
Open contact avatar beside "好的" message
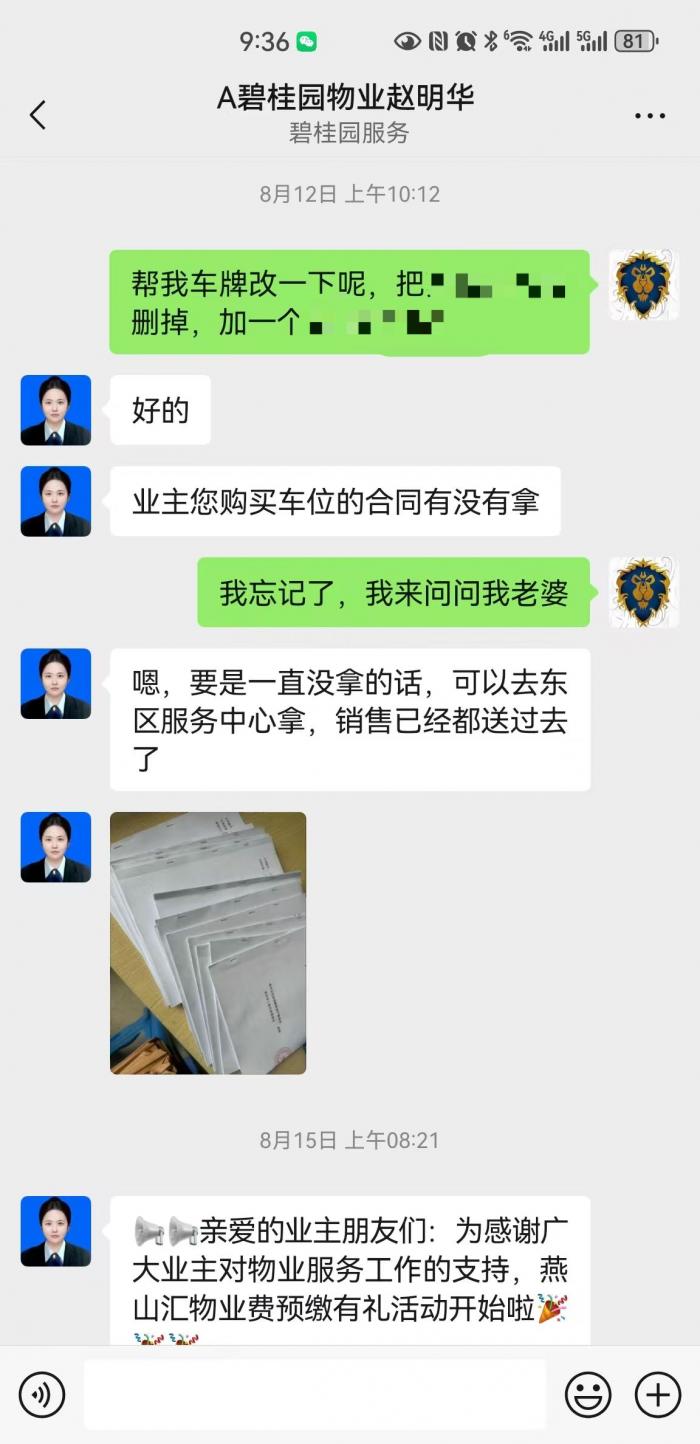click(56, 410)
